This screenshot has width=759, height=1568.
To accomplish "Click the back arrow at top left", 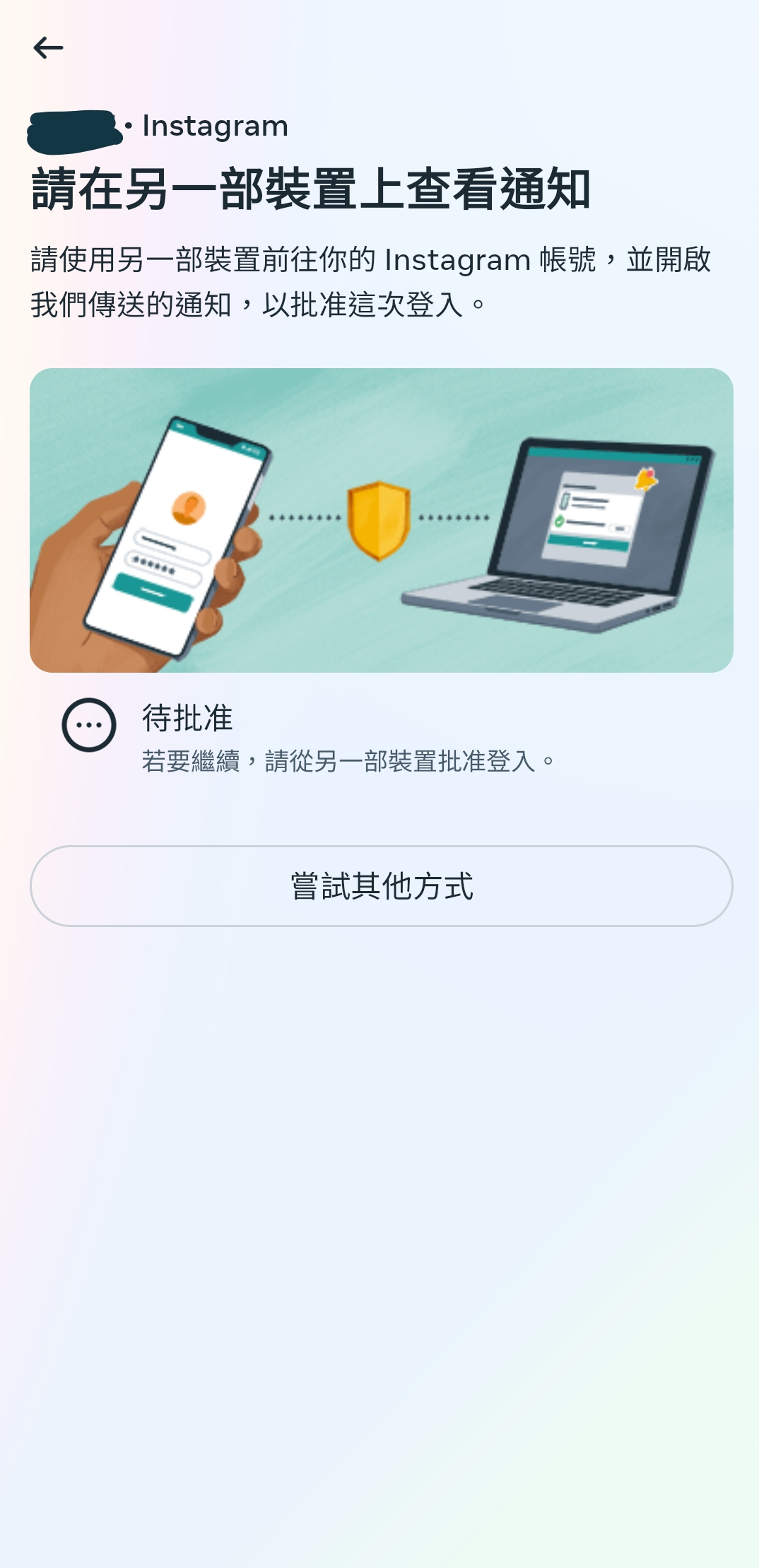I will (48, 47).
